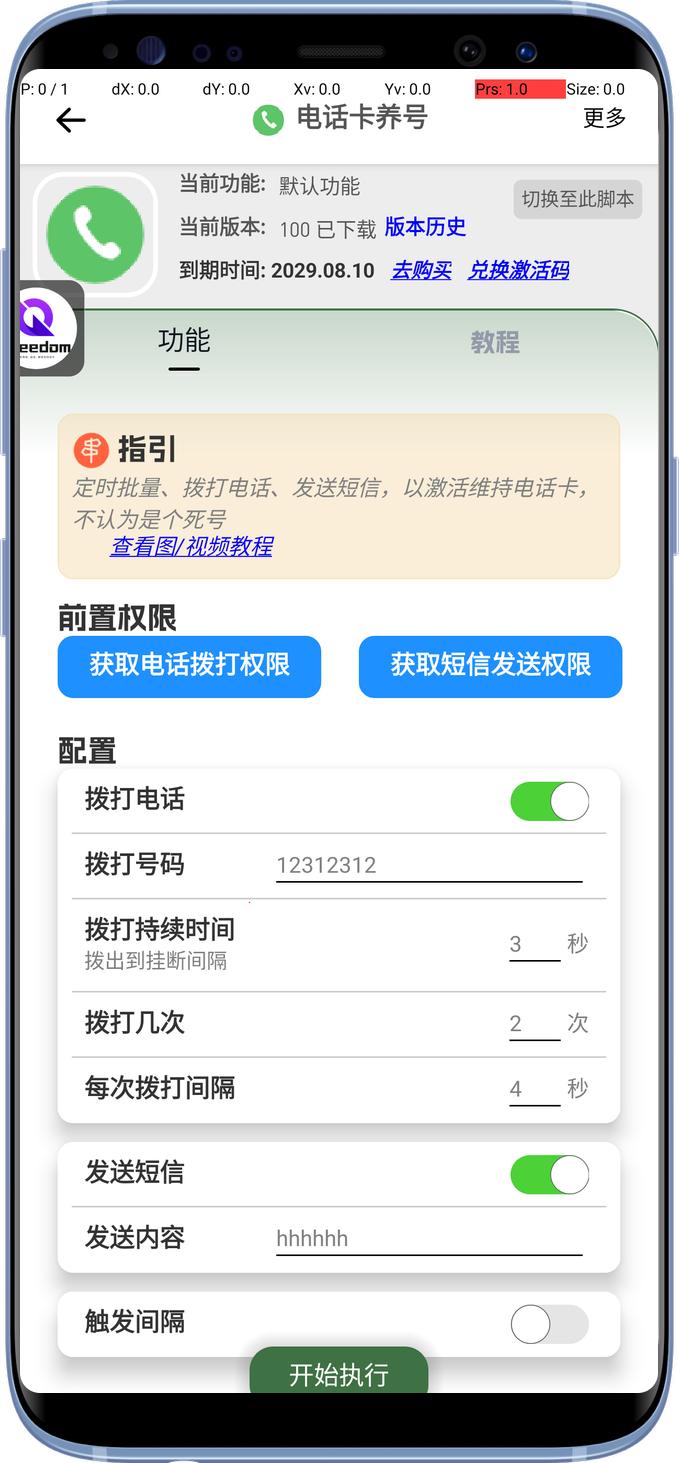The width and height of the screenshot is (679, 1463).
Task: Follow the 去购买 link
Action: pyautogui.click(x=421, y=270)
